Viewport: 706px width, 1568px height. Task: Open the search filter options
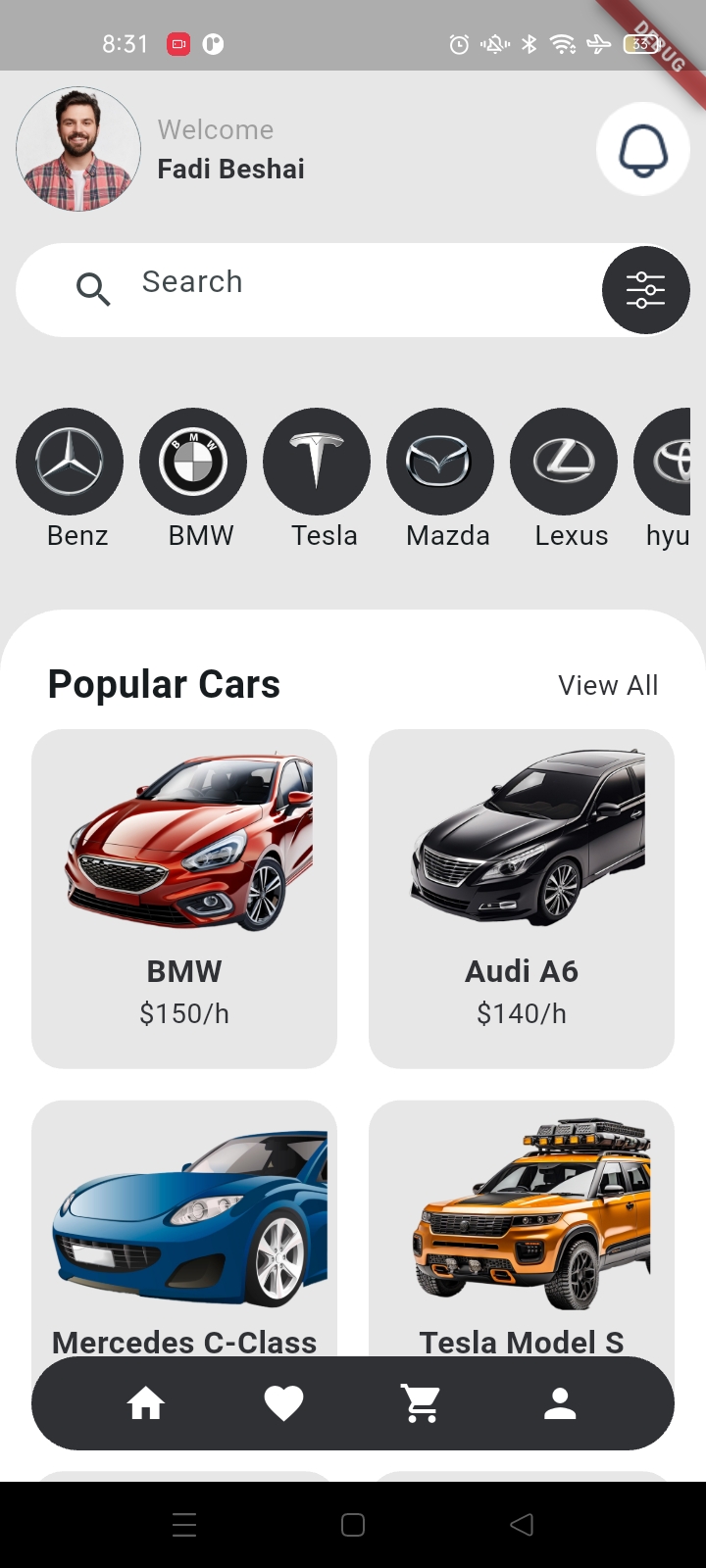pyautogui.click(x=645, y=290)
